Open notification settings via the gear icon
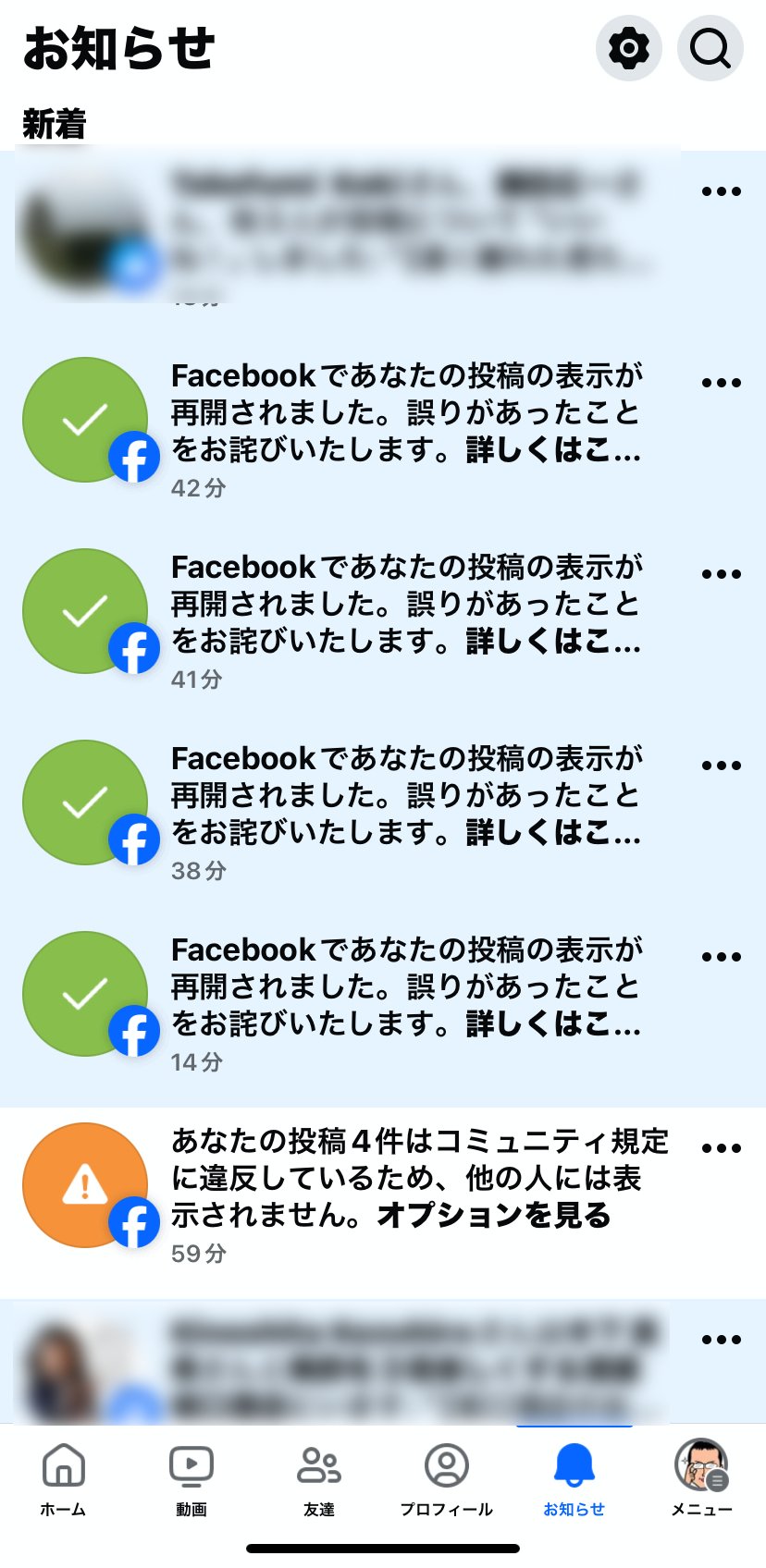This screenshot has width=766, height=1568. [628, 49]
